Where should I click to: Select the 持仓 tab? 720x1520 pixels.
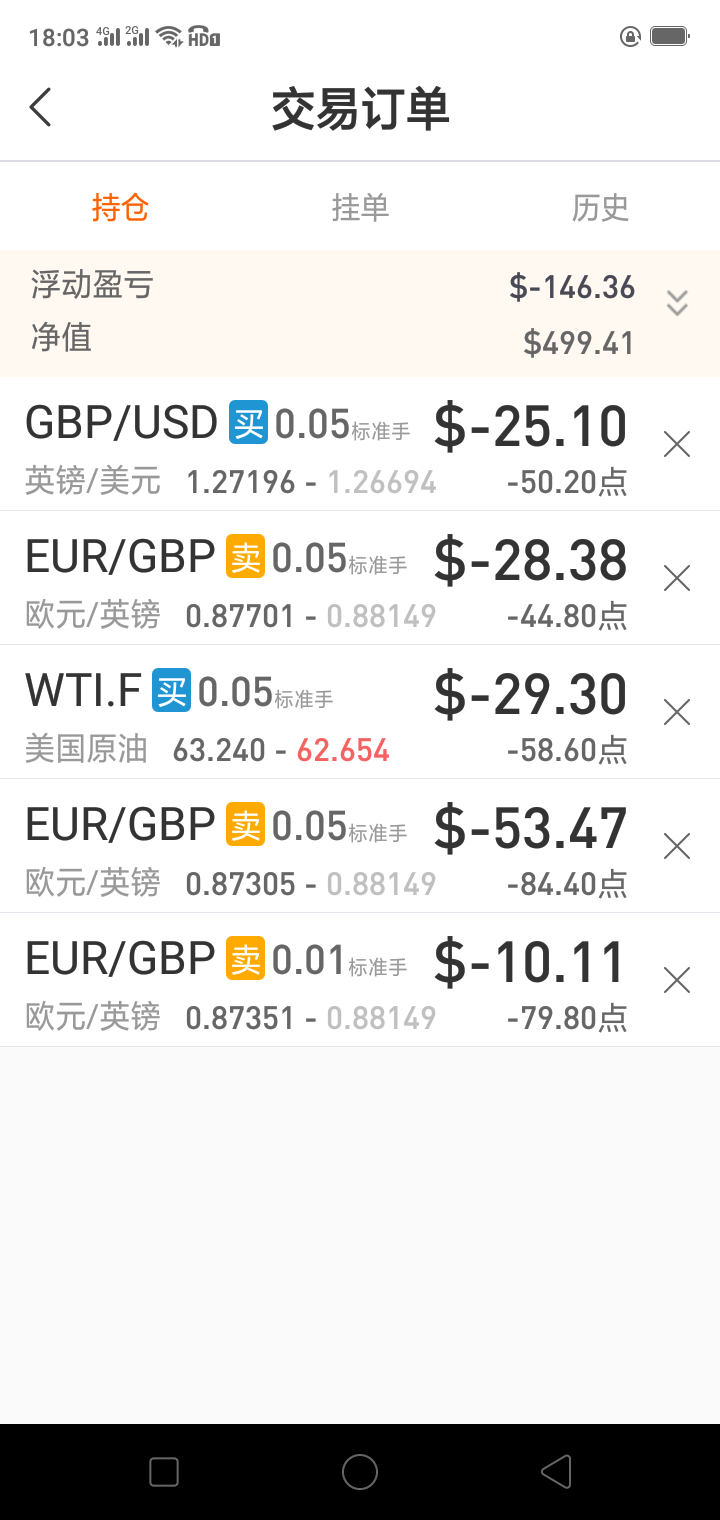coord(120,208)
